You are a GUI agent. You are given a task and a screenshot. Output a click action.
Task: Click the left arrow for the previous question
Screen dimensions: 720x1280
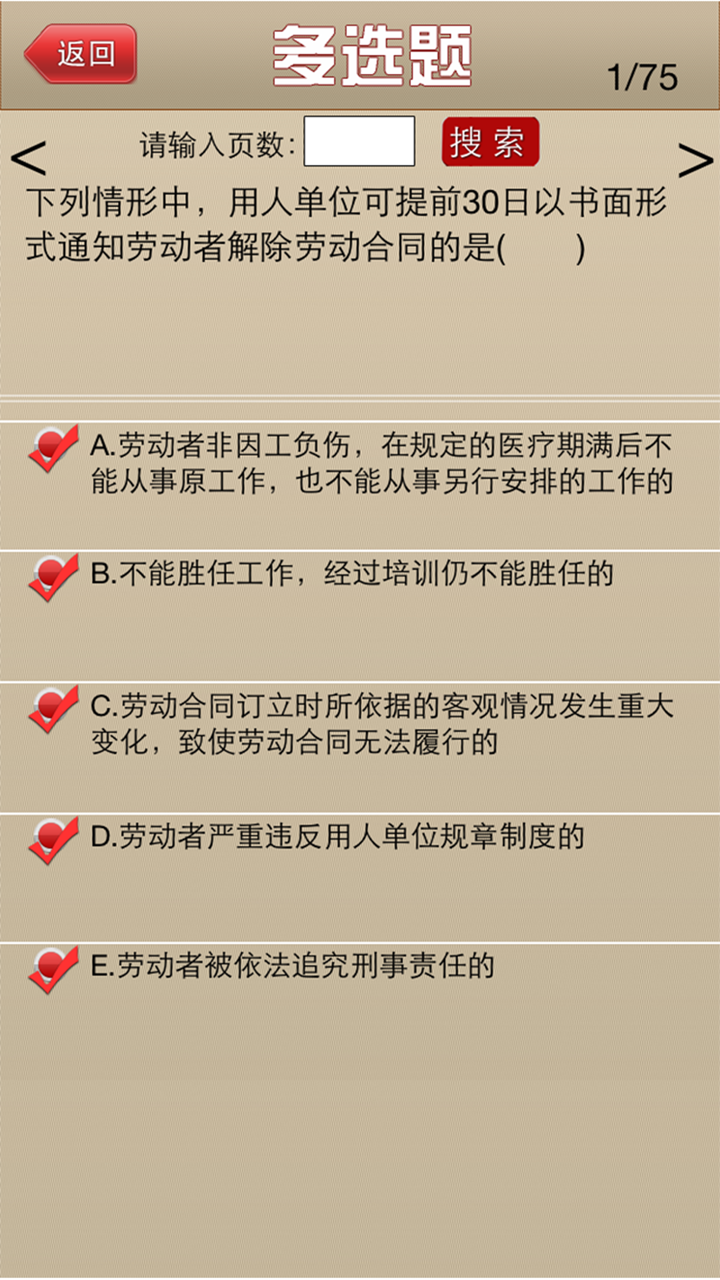[27, 155]
